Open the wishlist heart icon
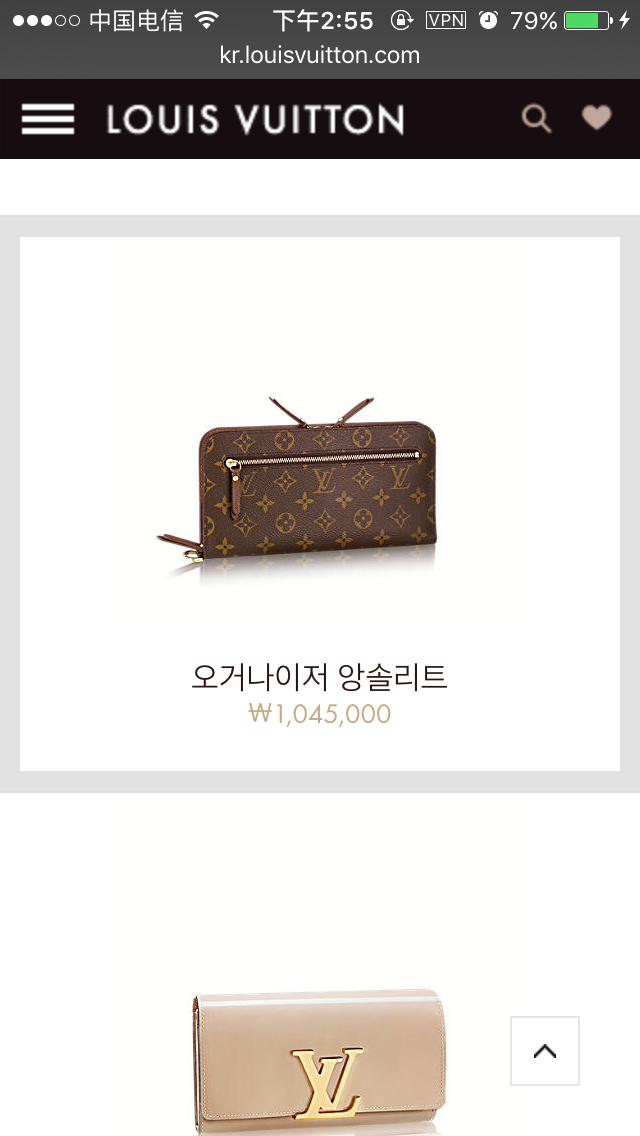Image resolution: width=640 pixels, height=1136 pixels. [x=597, y=118]
